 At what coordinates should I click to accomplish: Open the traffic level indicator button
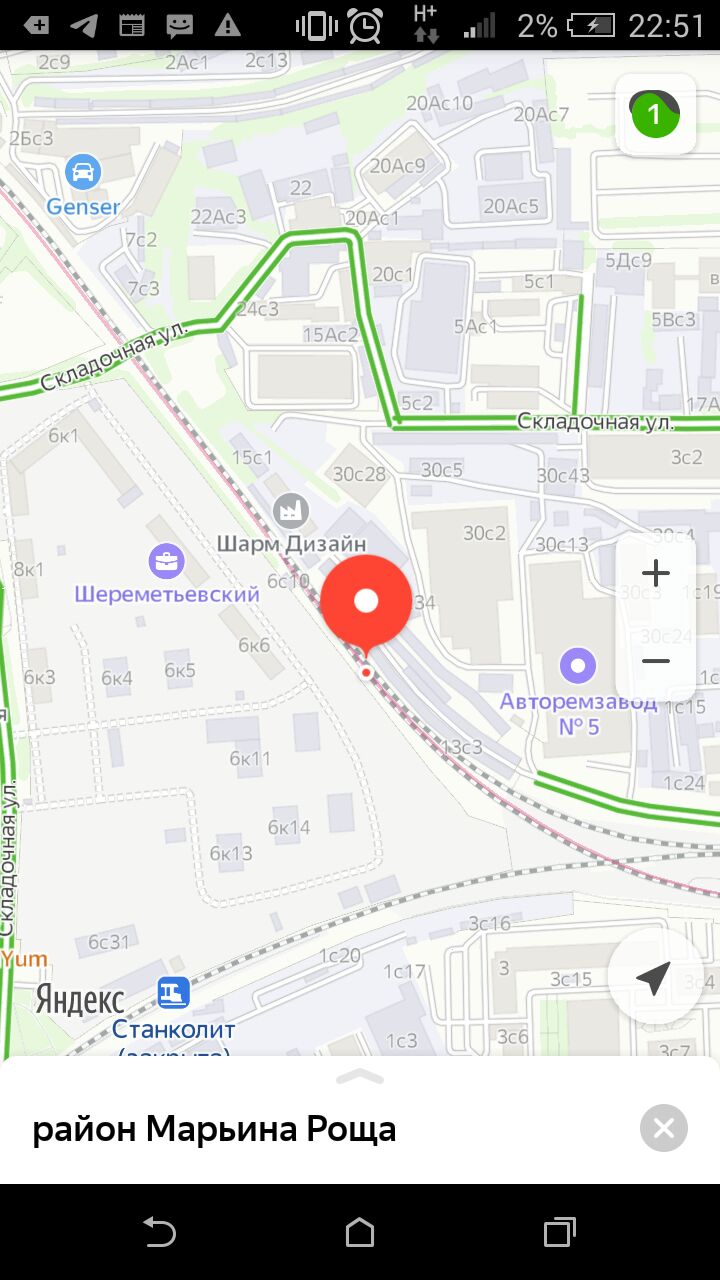pyautogui.click(x=656, y=114)
